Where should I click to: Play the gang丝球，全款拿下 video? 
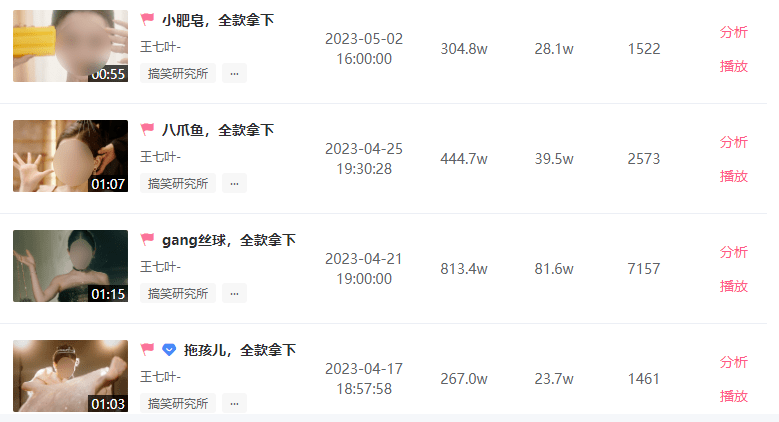pos(733,286)
